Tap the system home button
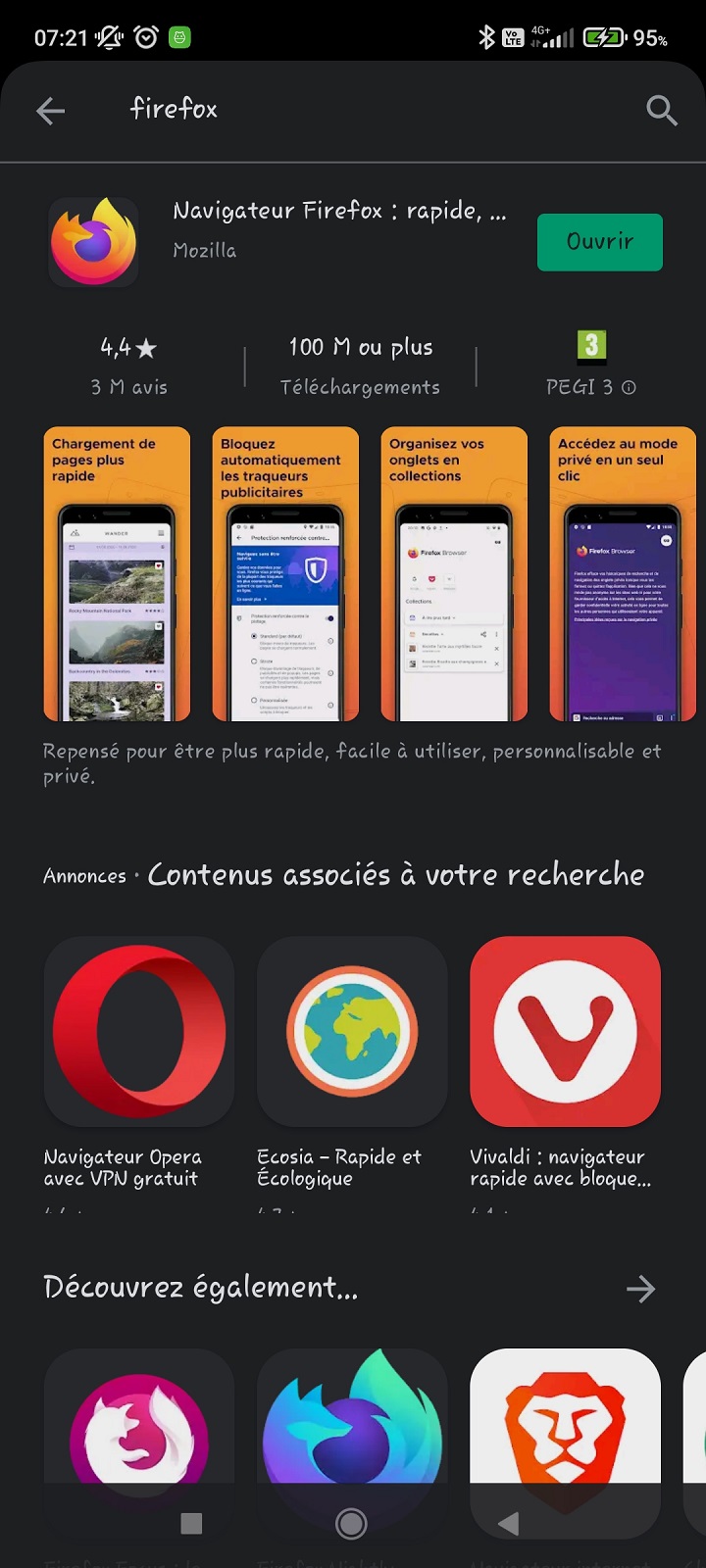 pos(351,1523)
